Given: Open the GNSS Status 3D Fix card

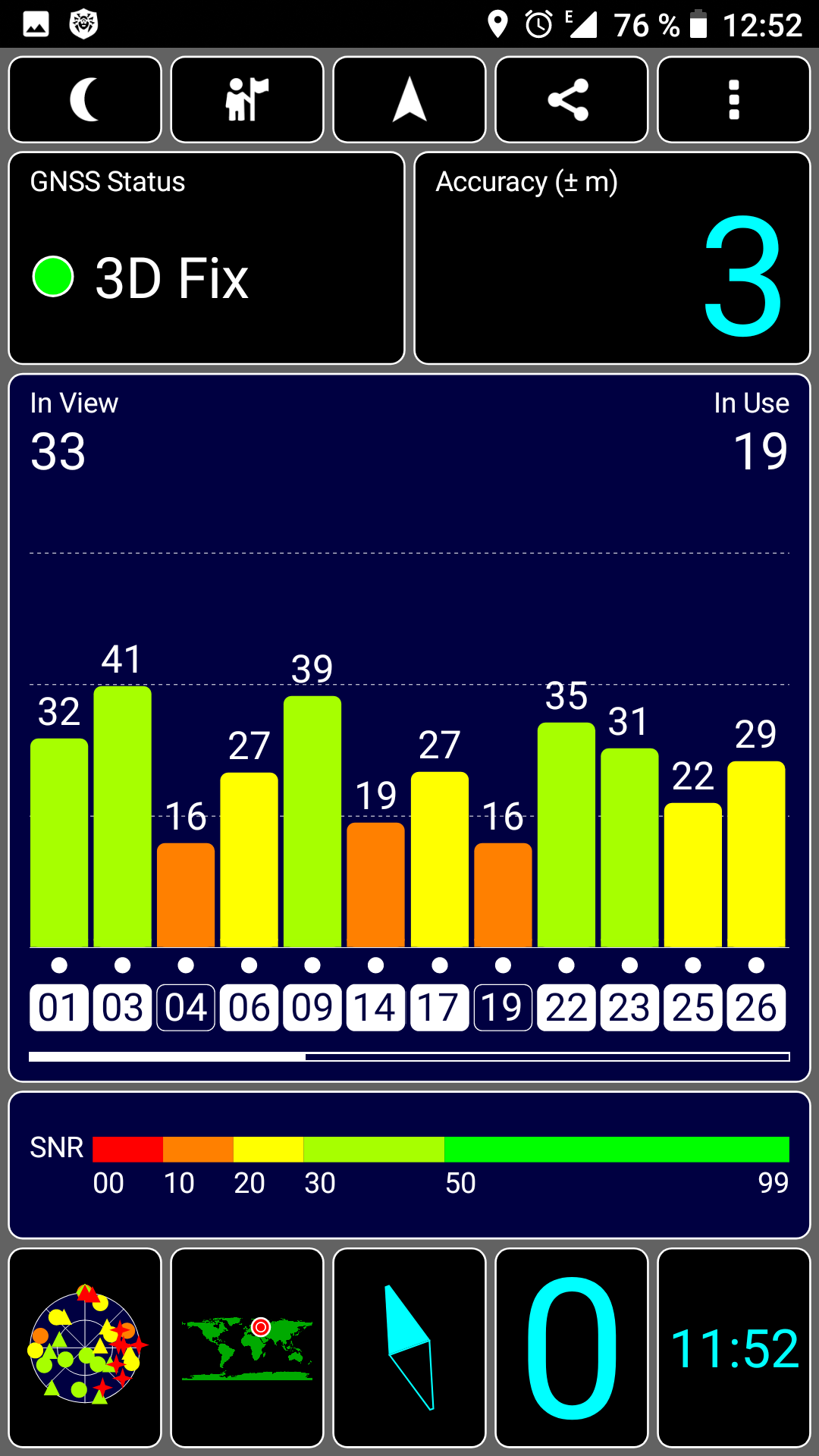Looking at the screenshot, I should pos(206,258).
